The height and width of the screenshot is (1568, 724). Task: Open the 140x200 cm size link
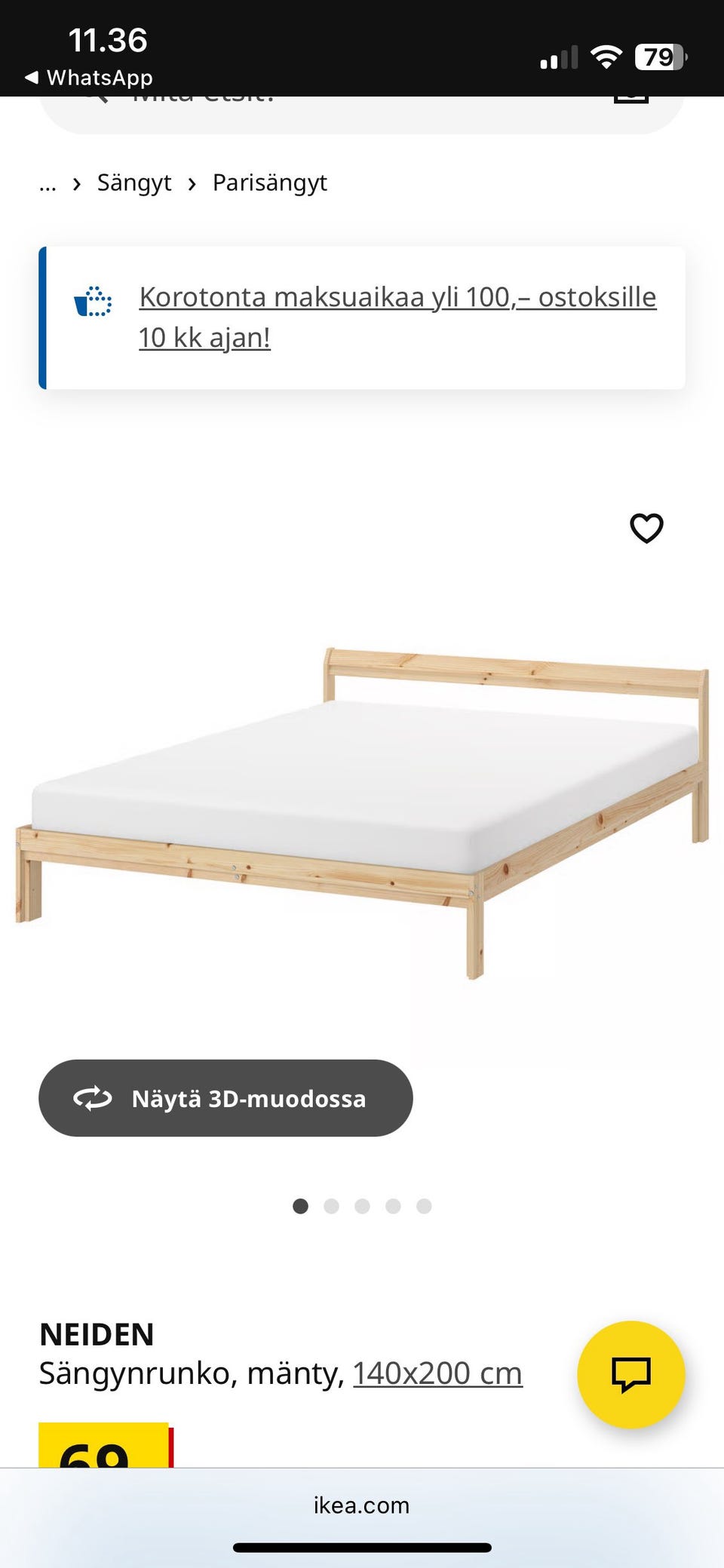tap(437, 1373)
